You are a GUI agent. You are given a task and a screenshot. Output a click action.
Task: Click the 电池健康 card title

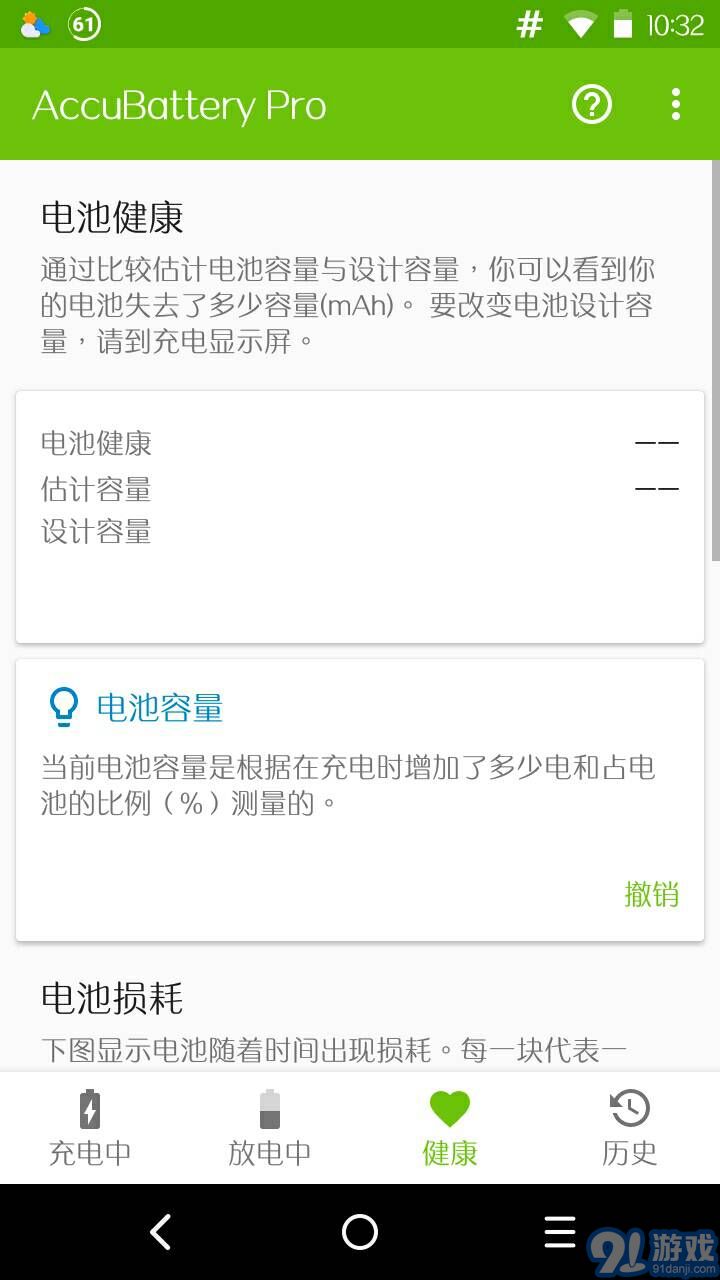[x=110, y=217]
